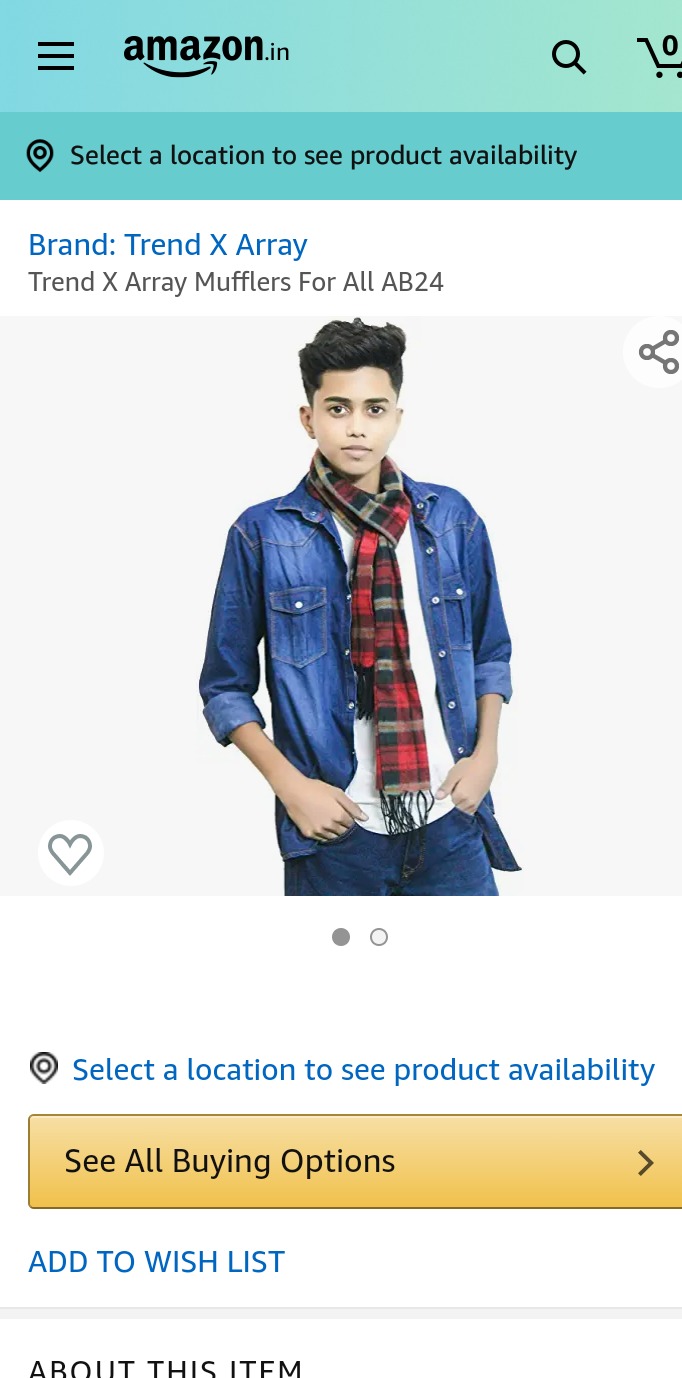Viewport: 682px width, 1378px height.
Task: See All Buying Options
Action: click(355, 1162)
